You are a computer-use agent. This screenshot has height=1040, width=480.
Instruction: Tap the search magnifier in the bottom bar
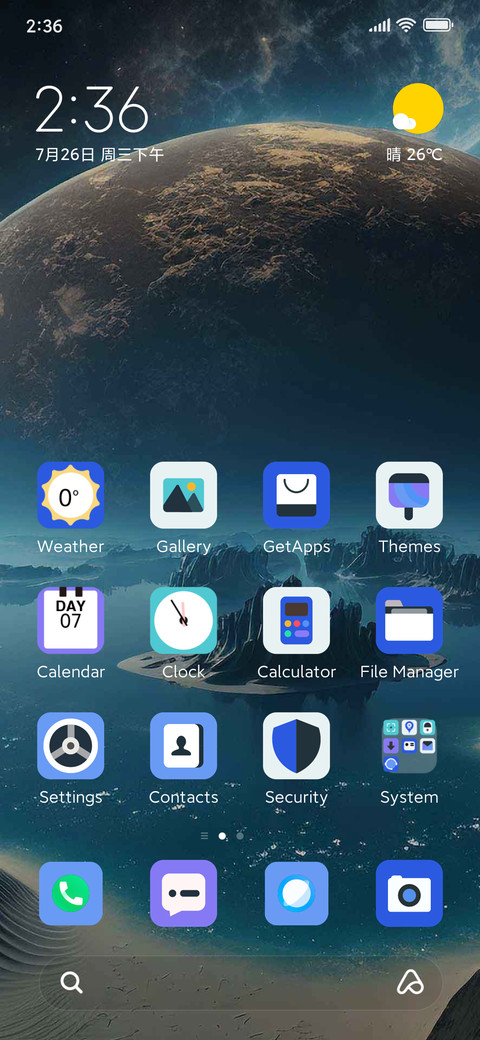pos(72,982)
